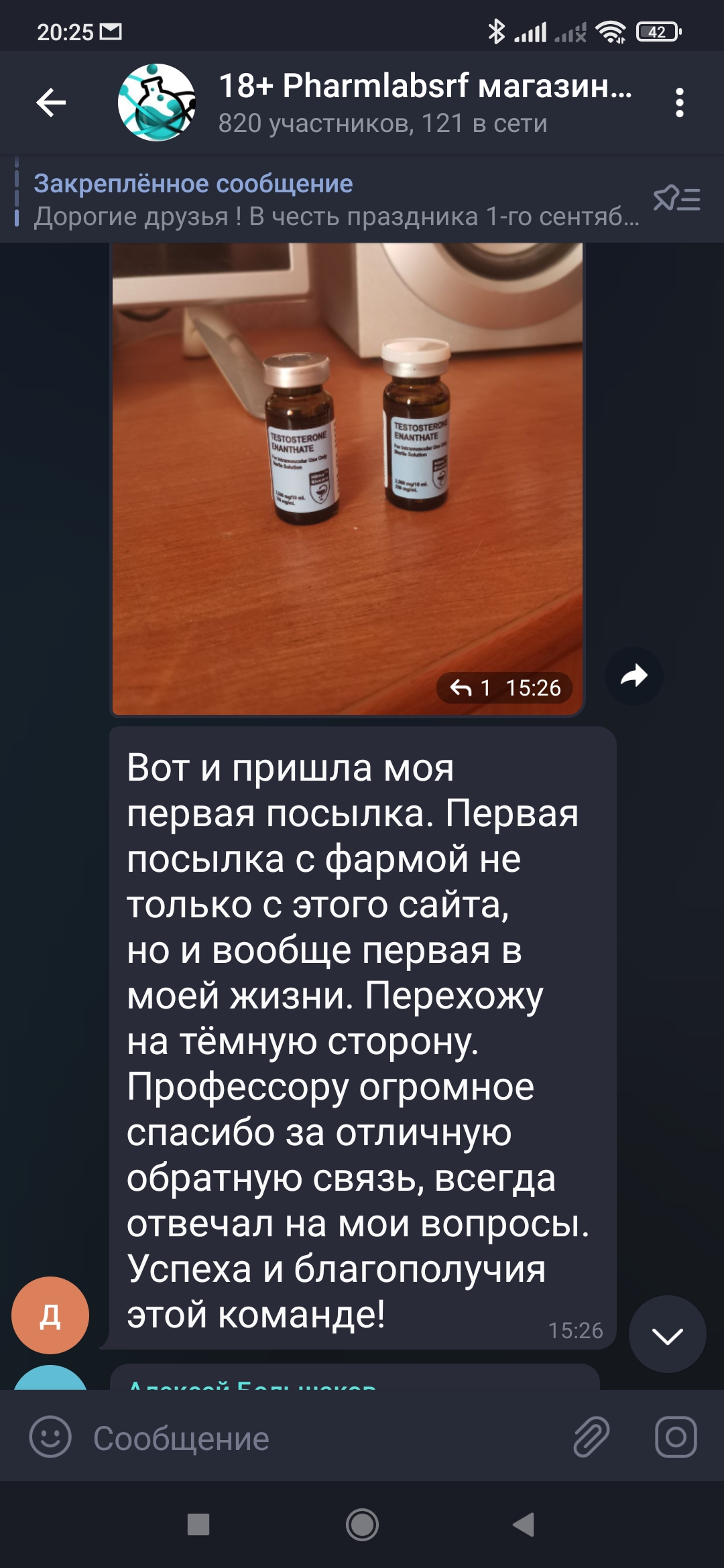This screenshot has height=1568, width=724.
Task: Record a video message with camera icon
Action: pos(676,1437)
